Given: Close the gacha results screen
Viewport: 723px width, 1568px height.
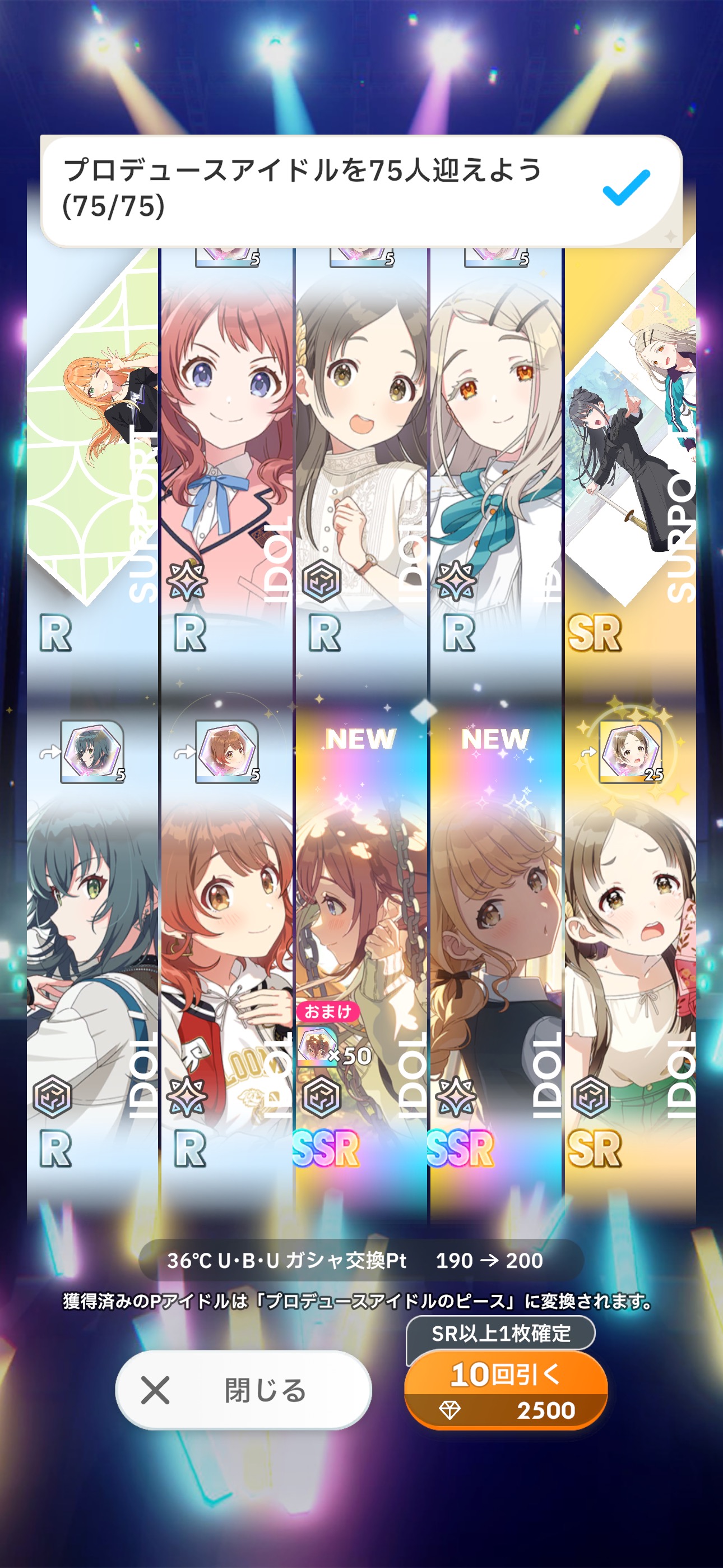Looking at the screenshot, I should point(243,1390).
